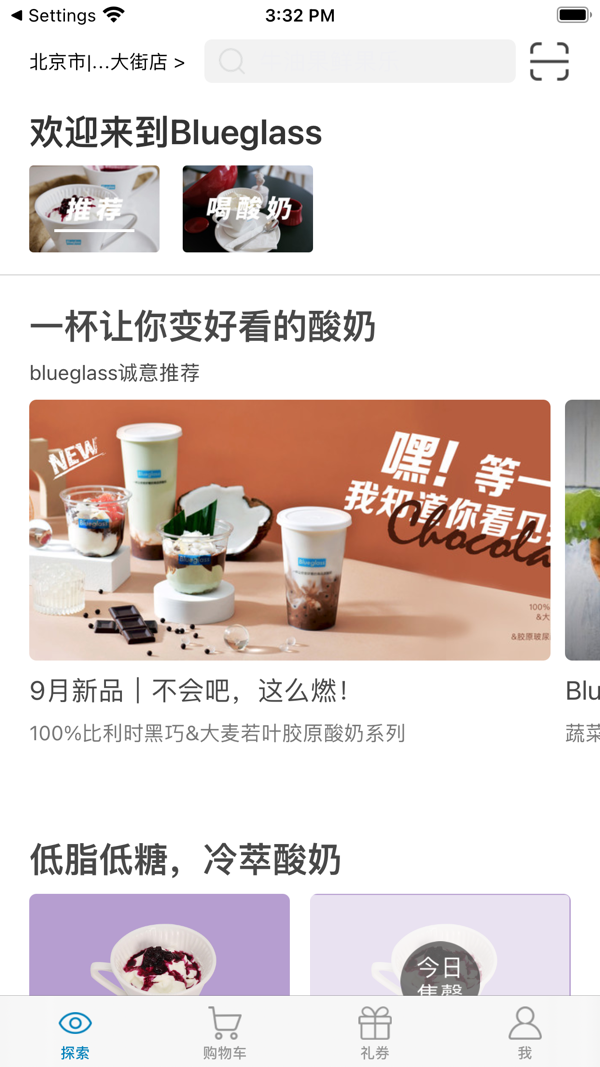This screenshot has height=1067, width=600.
Task: Switch to the 礼券 coupons tab
Action: point(375,1033)
